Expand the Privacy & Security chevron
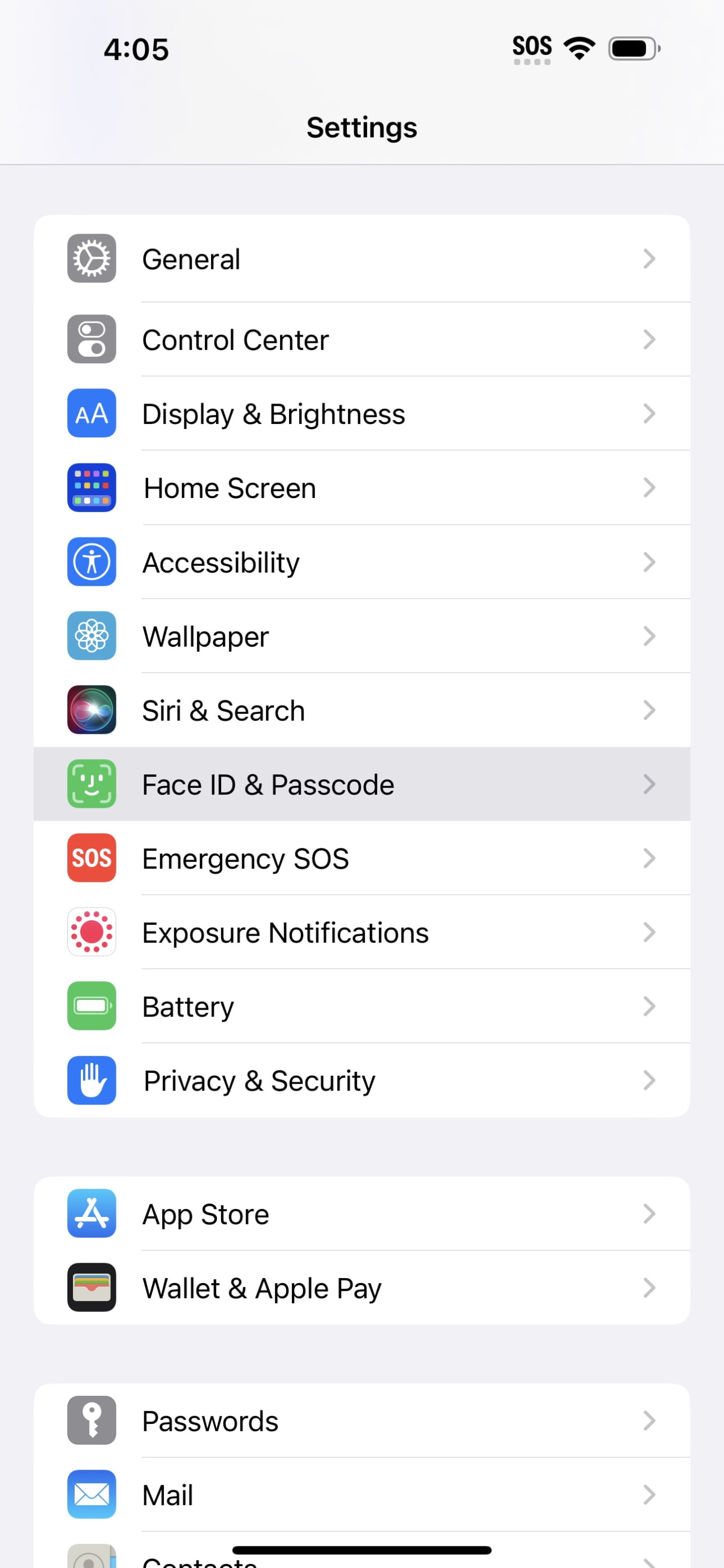This screenshot has height=1568, width=724. 649,1080
